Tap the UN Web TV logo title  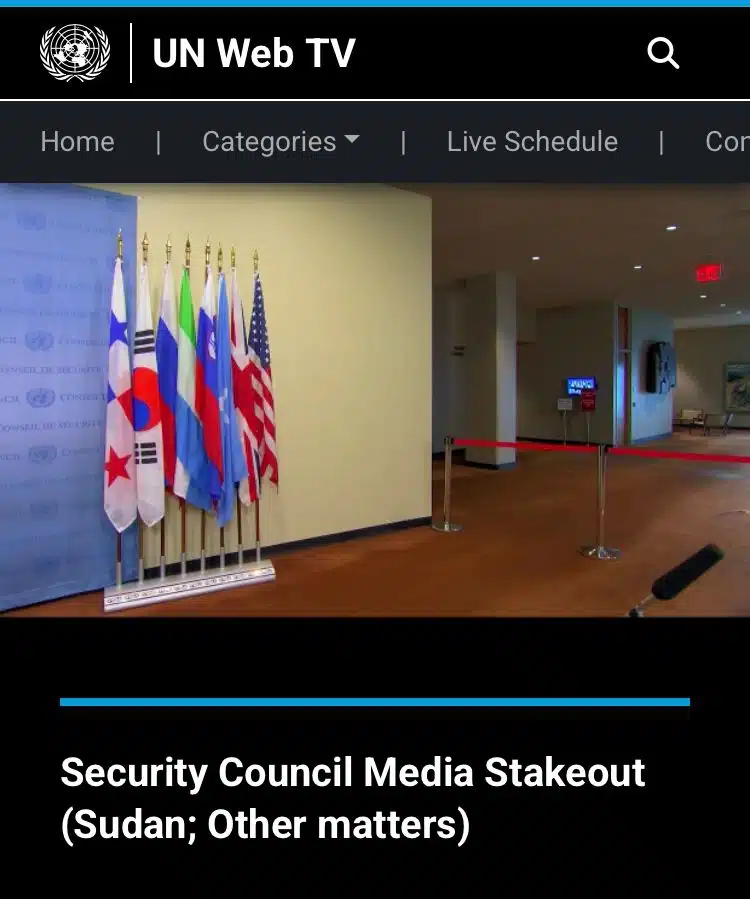253,53
